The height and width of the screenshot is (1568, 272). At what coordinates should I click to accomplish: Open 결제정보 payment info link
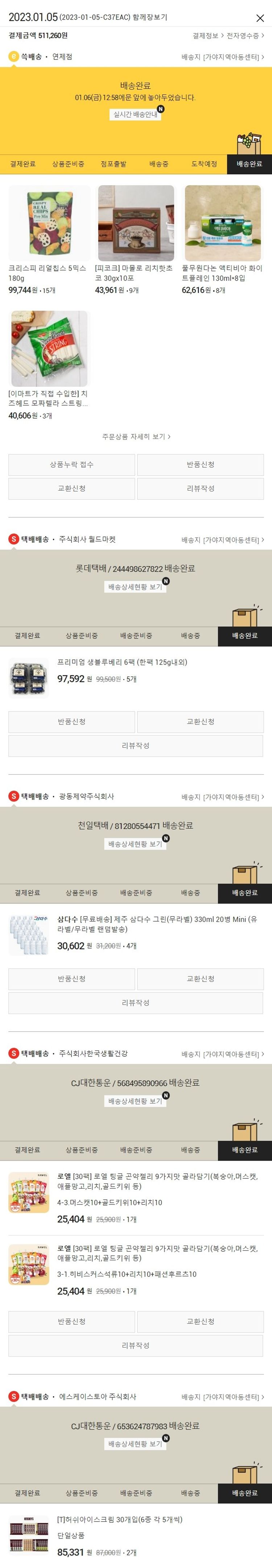pyautogui.click(x=207, y=36)
